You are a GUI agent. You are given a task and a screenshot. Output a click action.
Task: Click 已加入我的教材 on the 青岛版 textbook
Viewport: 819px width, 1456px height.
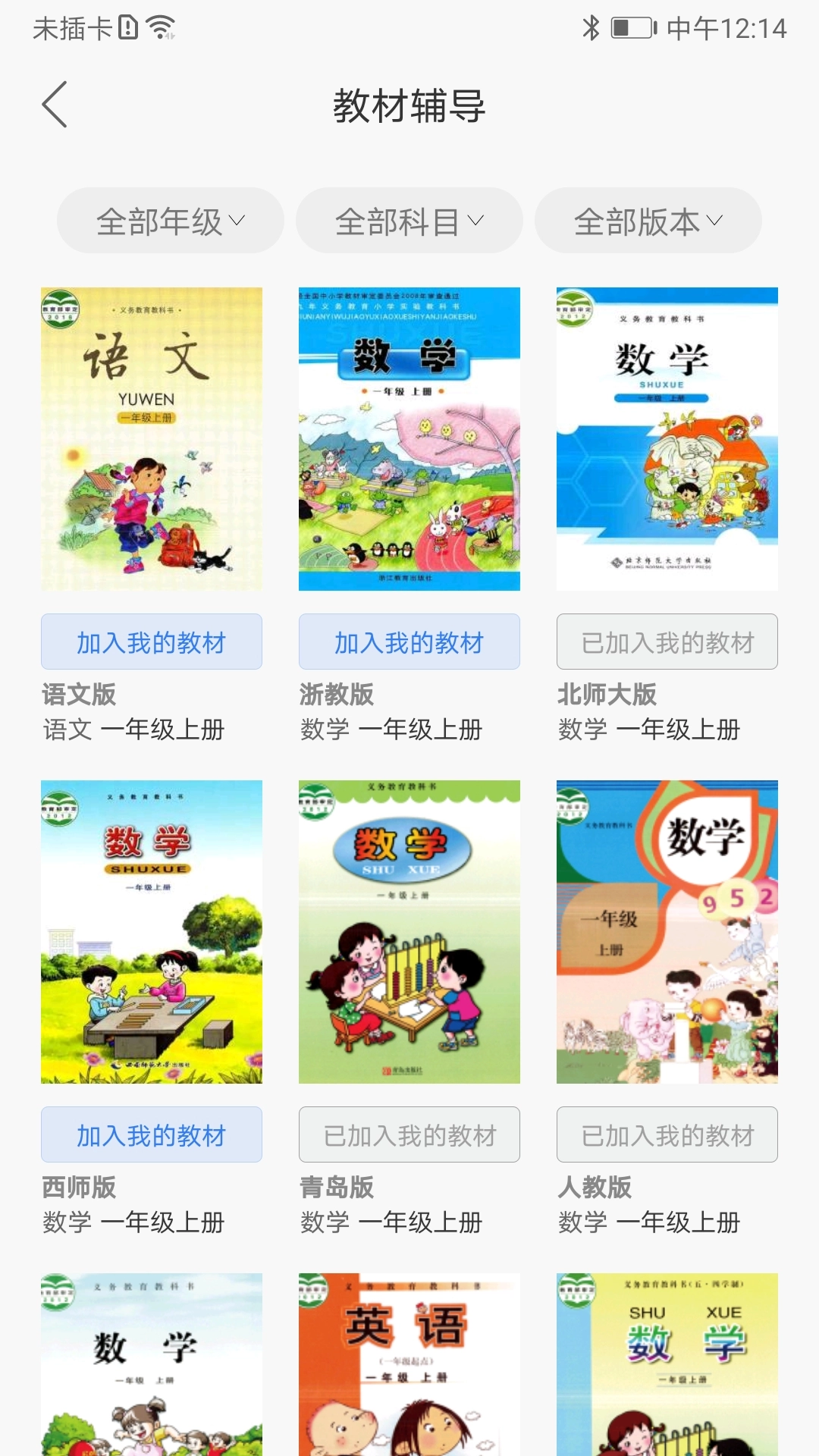[x=409, y=1134]
